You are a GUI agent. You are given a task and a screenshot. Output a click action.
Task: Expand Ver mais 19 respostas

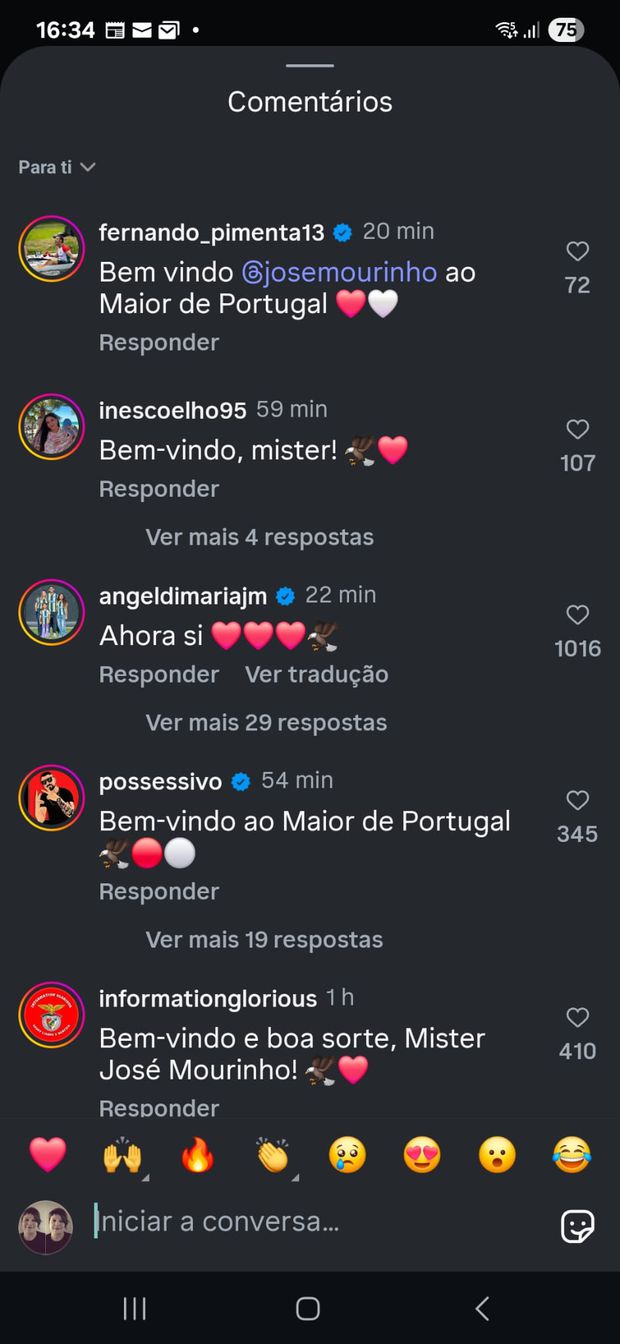(x=264, y=940)
